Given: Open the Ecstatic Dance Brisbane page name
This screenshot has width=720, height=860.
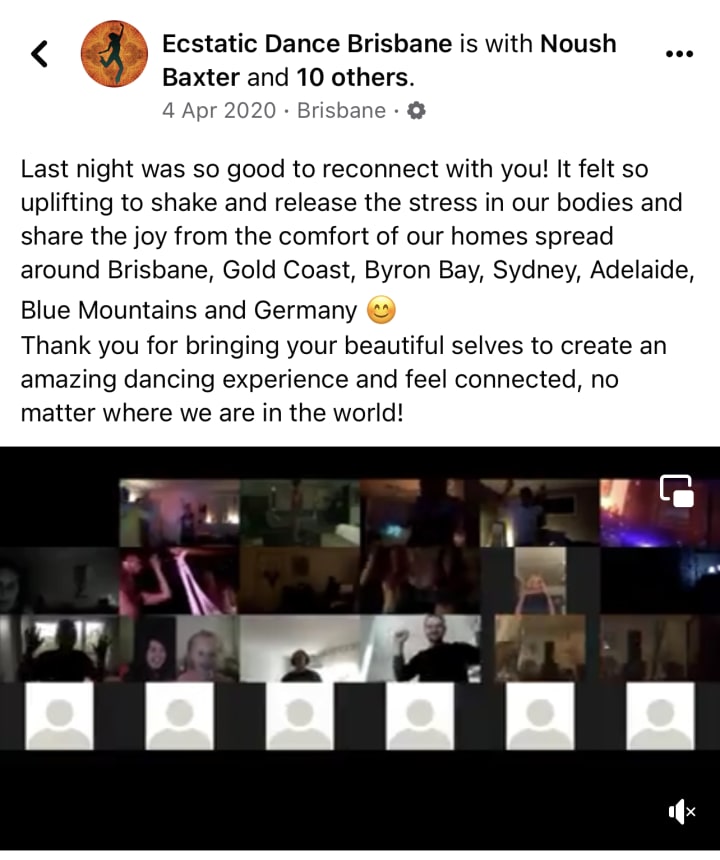Looking at the screenshot, I should click(307, 44).
